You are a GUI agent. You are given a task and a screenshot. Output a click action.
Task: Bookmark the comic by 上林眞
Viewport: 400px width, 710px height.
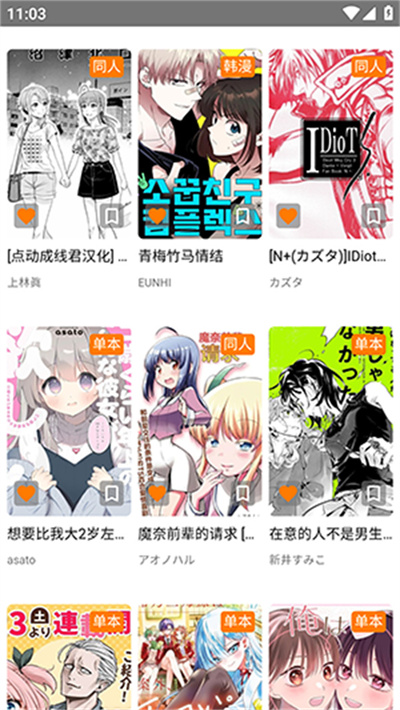point(111,216)
